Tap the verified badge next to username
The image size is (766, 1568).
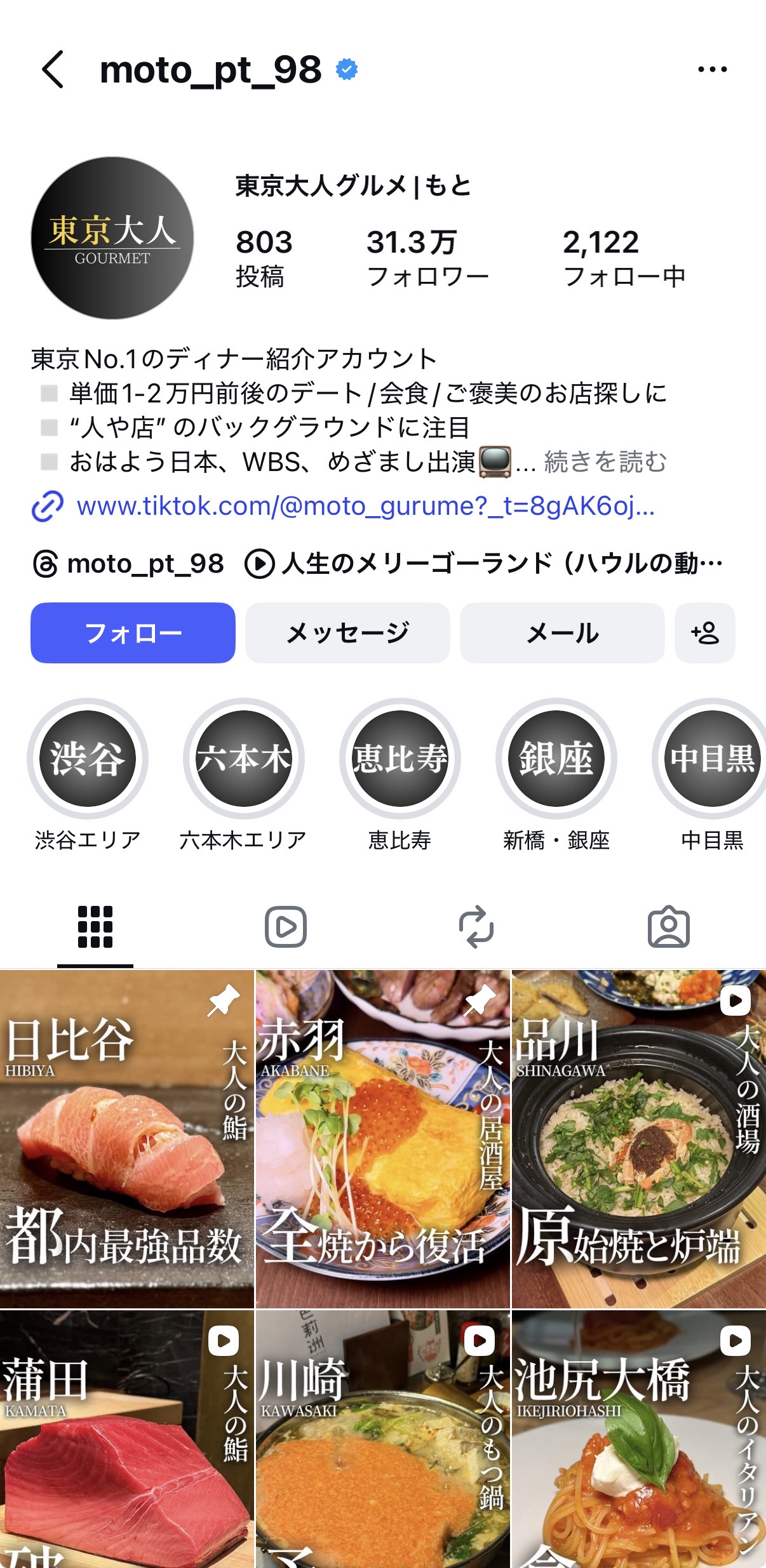pyautogui.click(x=346, y=69)
